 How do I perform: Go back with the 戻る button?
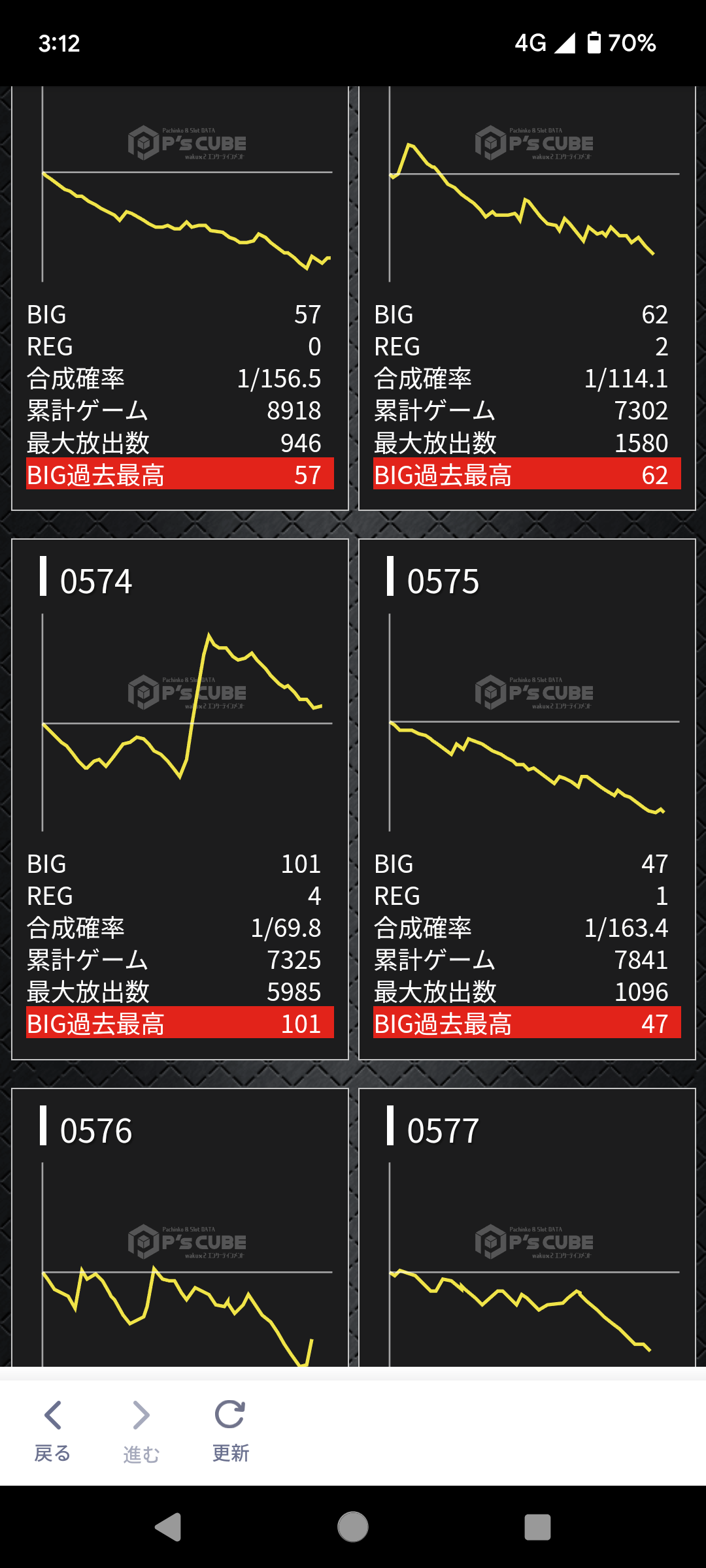52,1431
